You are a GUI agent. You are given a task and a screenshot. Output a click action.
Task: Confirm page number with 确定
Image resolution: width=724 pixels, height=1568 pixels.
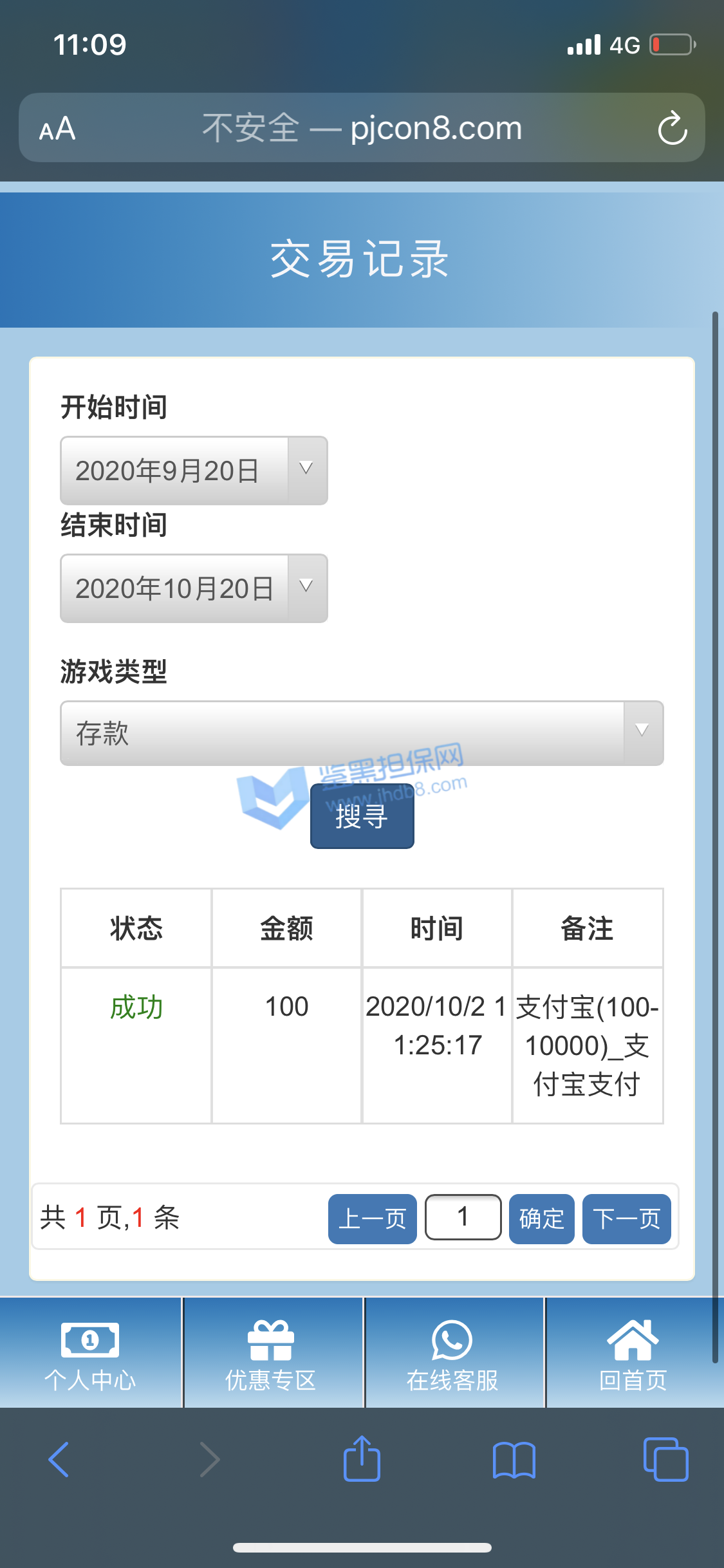541,1218
